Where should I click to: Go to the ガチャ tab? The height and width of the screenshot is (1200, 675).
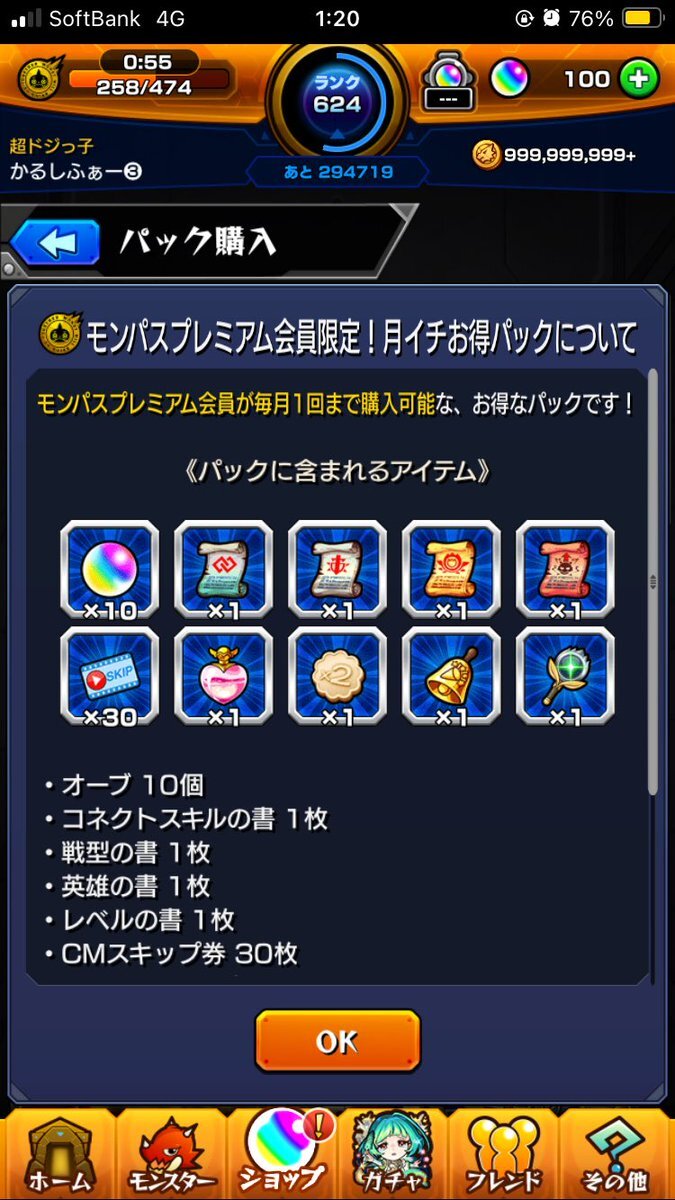click(x=392, y=1155)
